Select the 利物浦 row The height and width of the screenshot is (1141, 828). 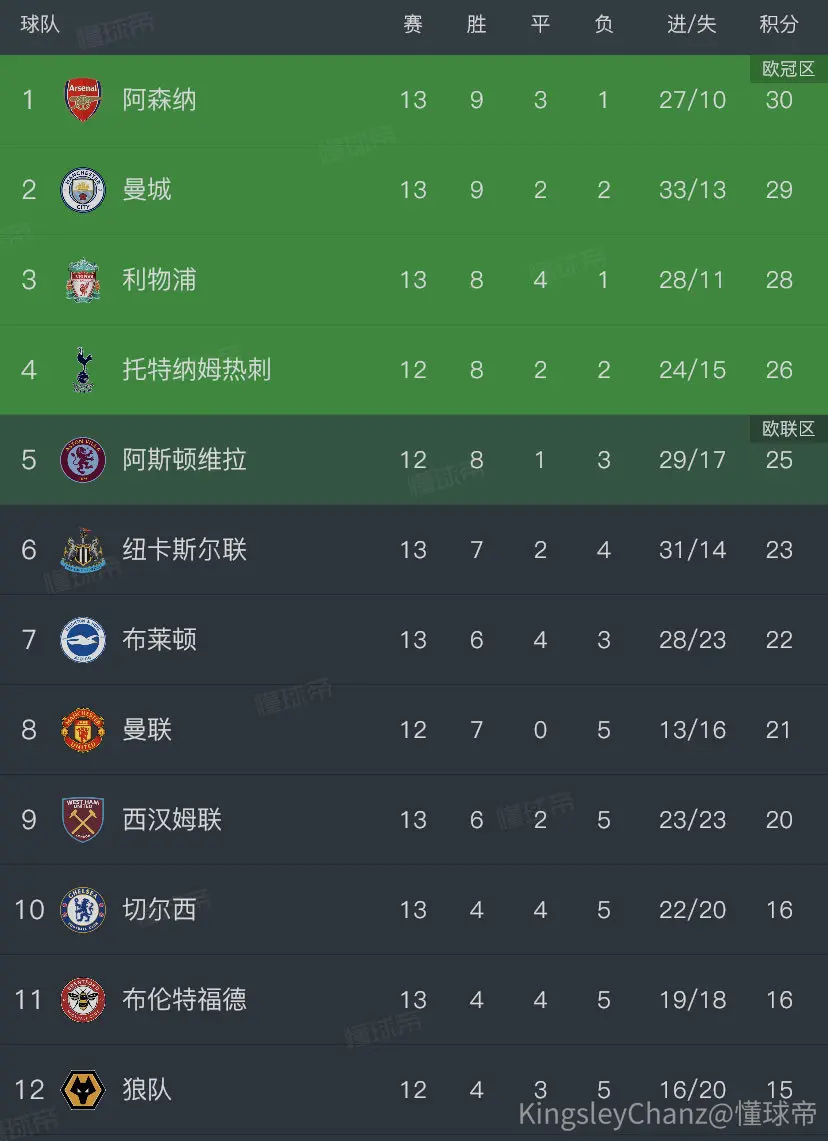tap(414, 280)
